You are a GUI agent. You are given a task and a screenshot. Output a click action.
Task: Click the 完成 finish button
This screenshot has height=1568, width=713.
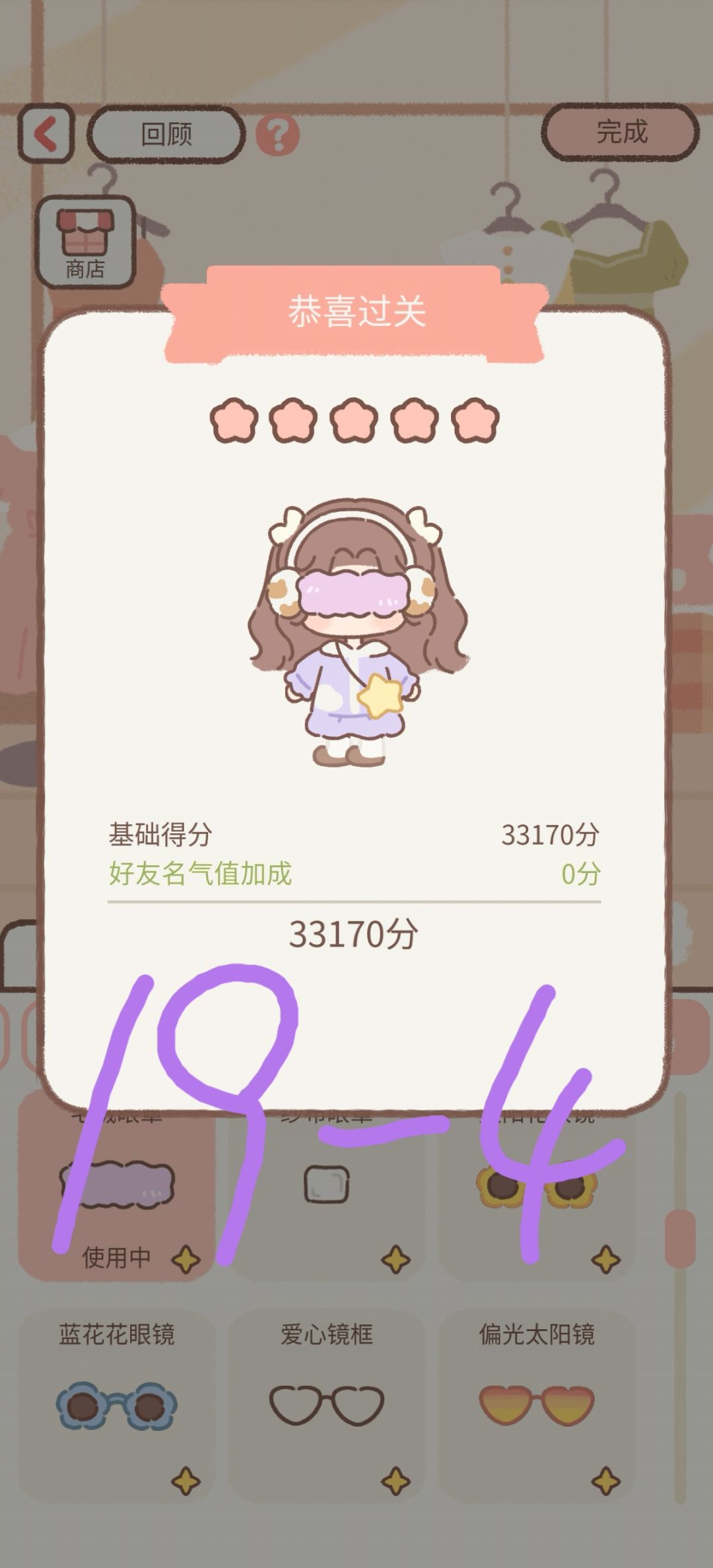619,133
